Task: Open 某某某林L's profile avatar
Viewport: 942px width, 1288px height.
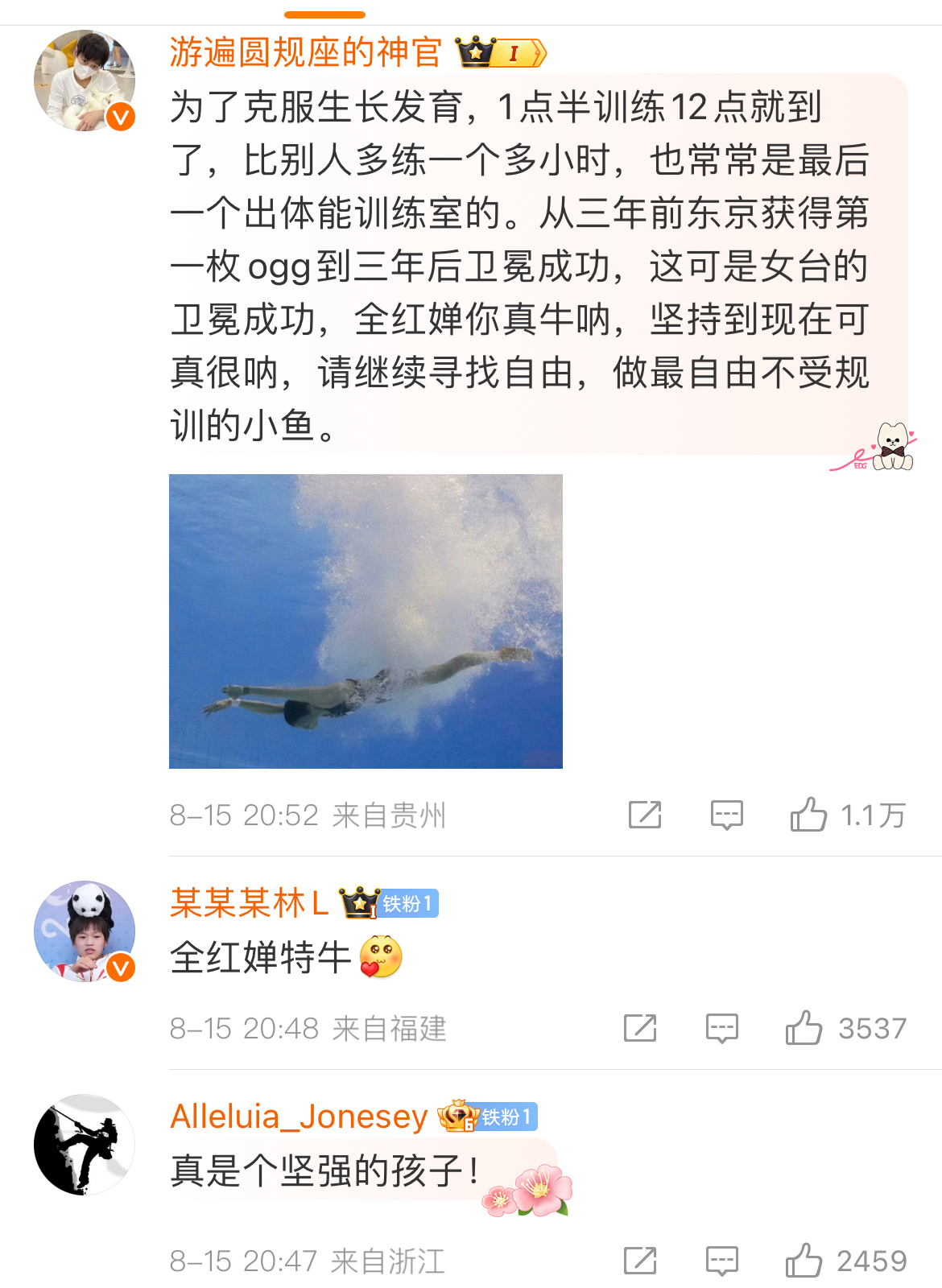Action: tap(85, 931)
